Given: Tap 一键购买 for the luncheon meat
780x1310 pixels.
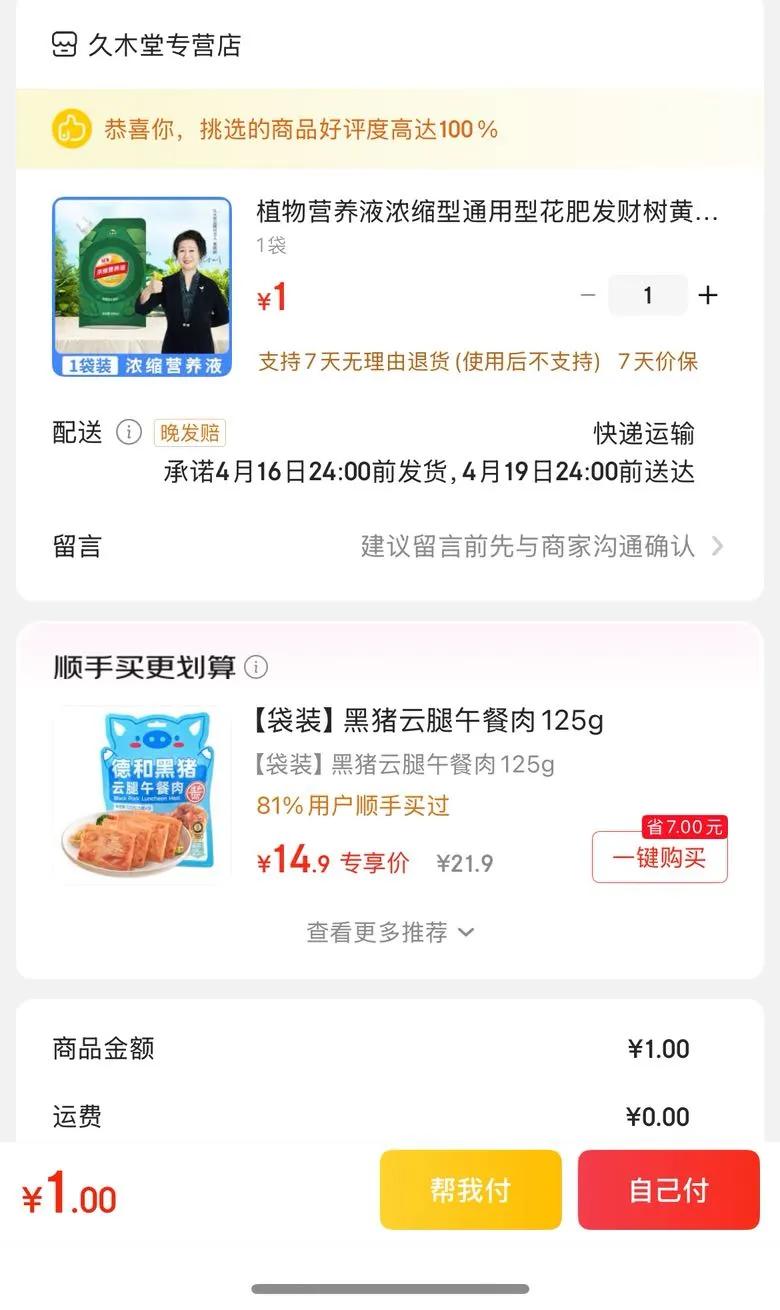Looking at the screenshot, I should (x=659, y=857).
